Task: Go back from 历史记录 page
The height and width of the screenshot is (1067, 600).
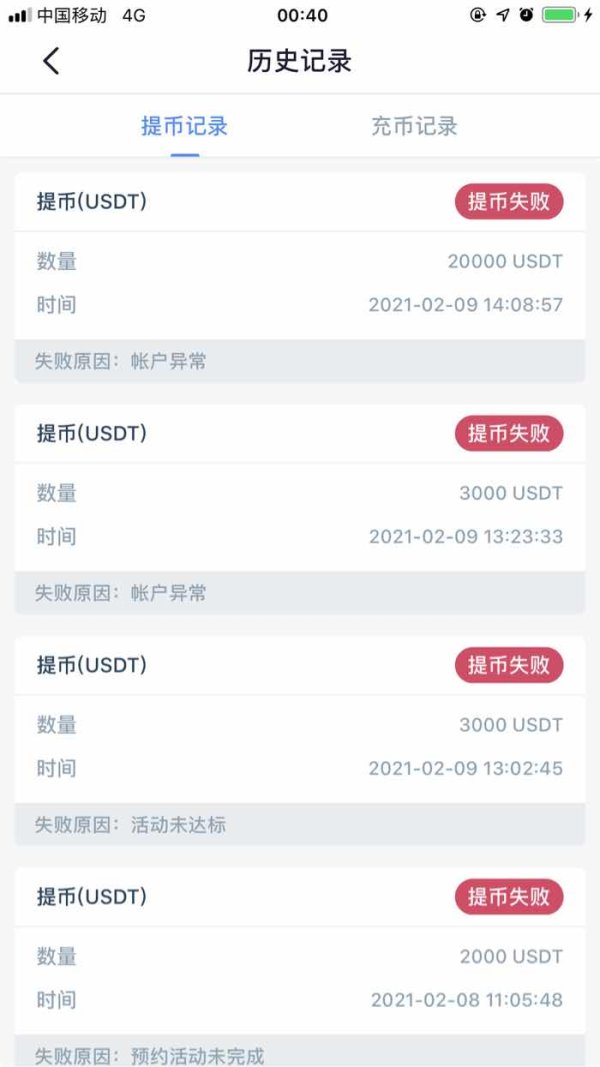Action: click(51, 61)
